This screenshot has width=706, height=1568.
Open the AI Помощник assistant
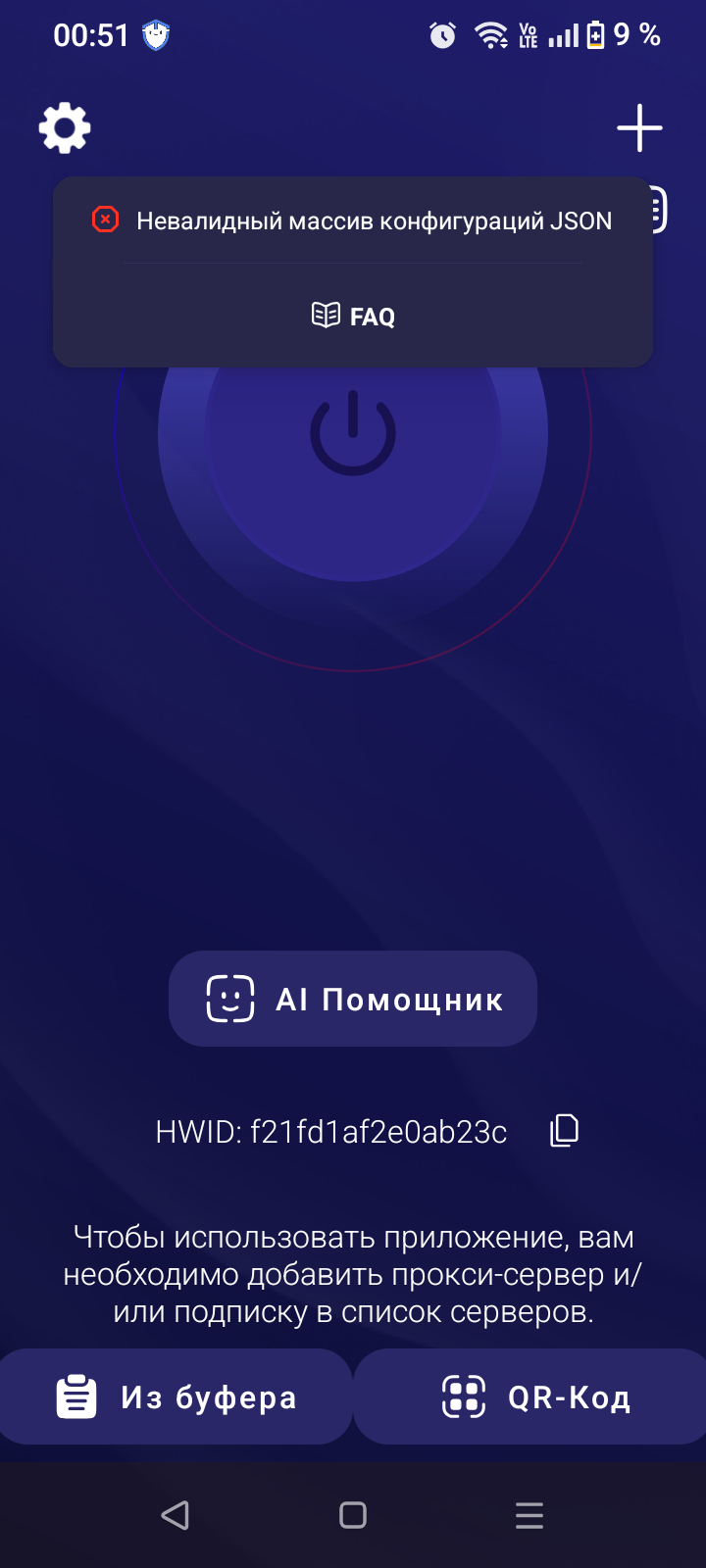pos(353,999)
